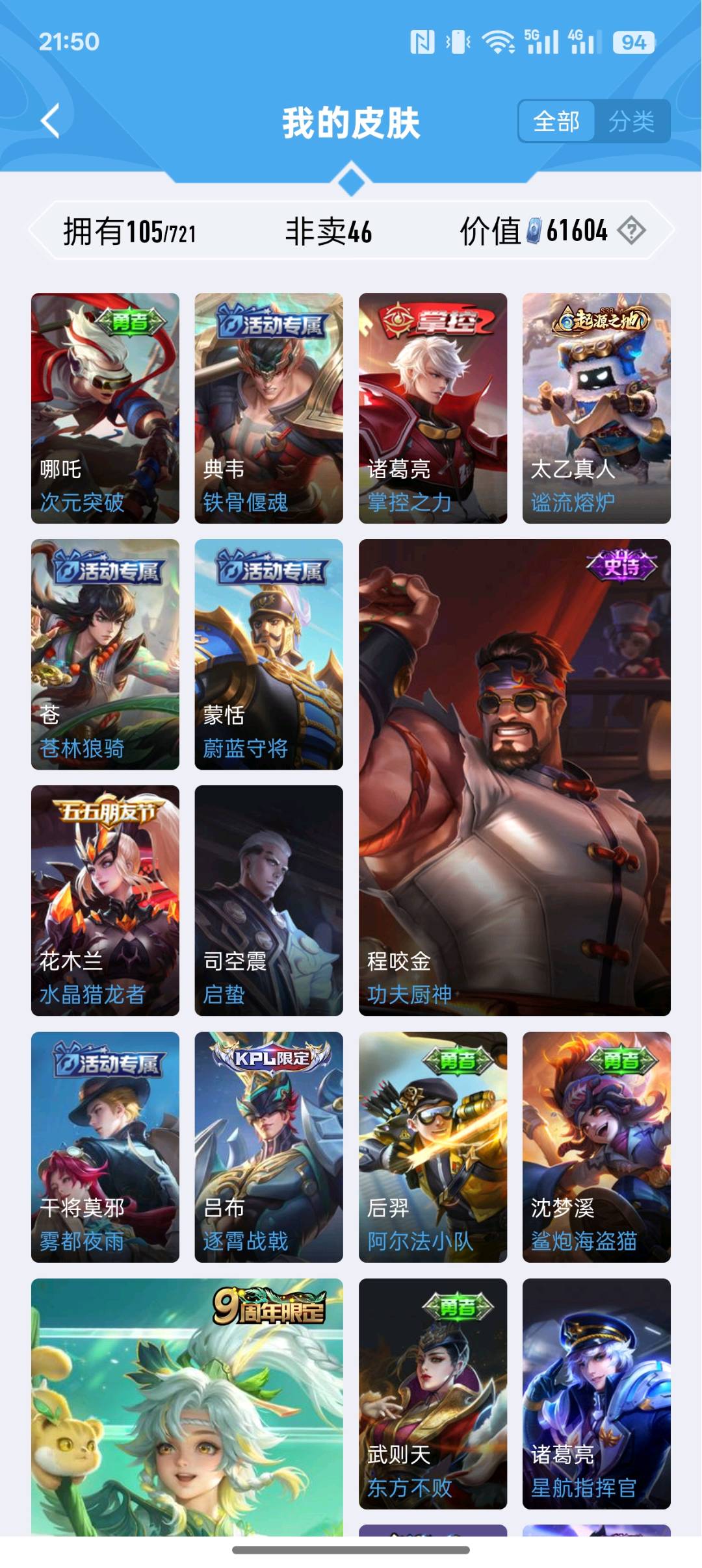View 吕布 逐霄战戟 KPL skin

[x=268, y=1146]
